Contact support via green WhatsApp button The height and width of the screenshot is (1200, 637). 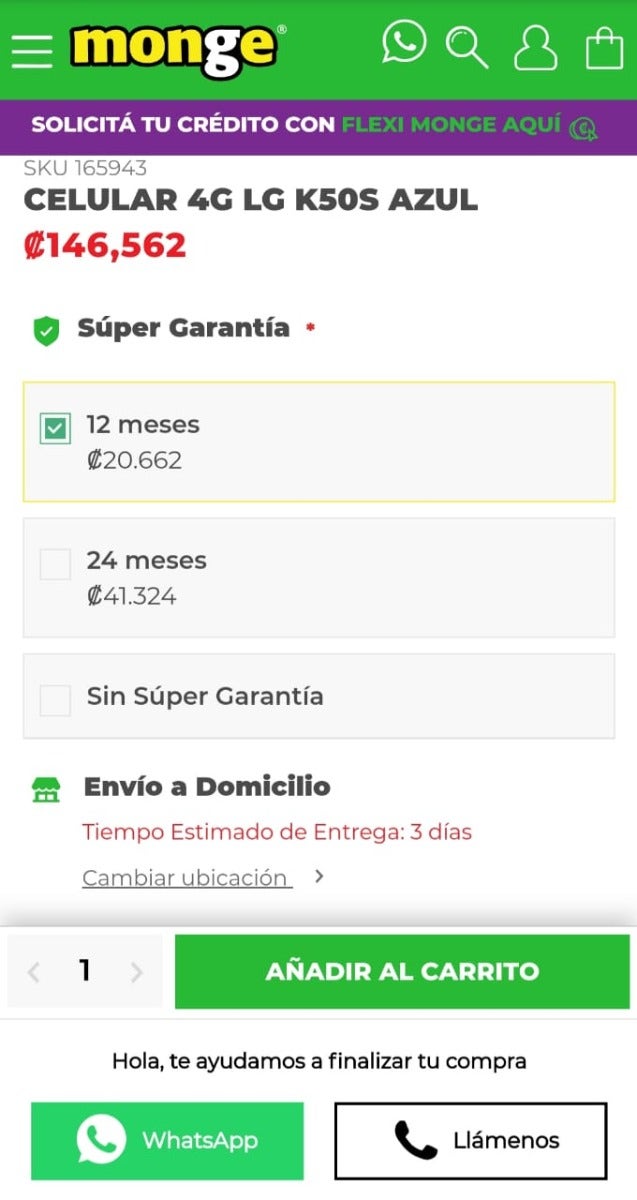click(167, 1140)
